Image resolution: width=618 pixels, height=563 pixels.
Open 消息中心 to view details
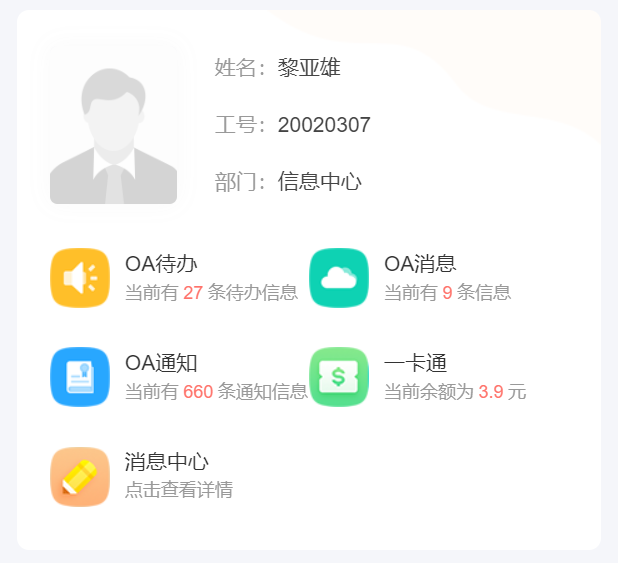tap(80, 476)
